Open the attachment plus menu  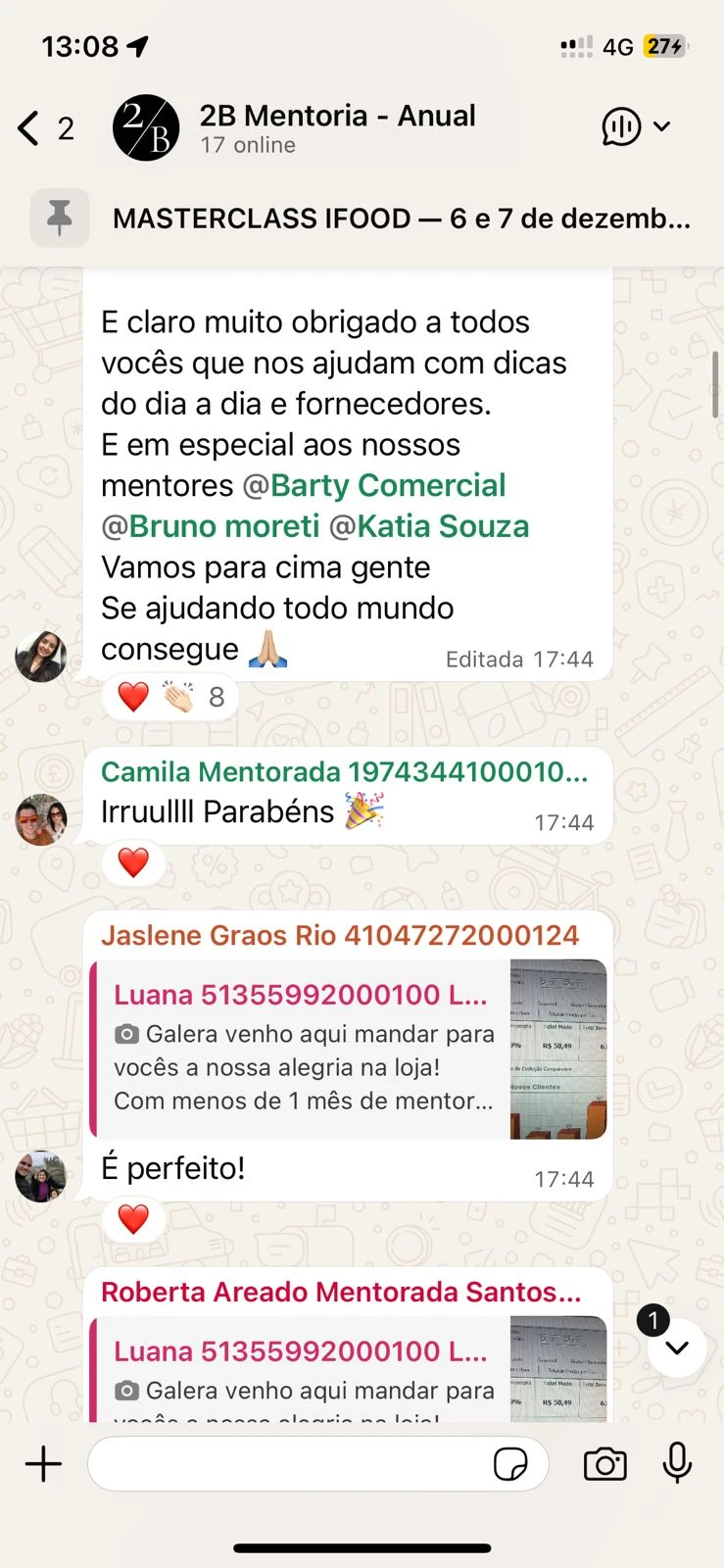coord(43,1464)
